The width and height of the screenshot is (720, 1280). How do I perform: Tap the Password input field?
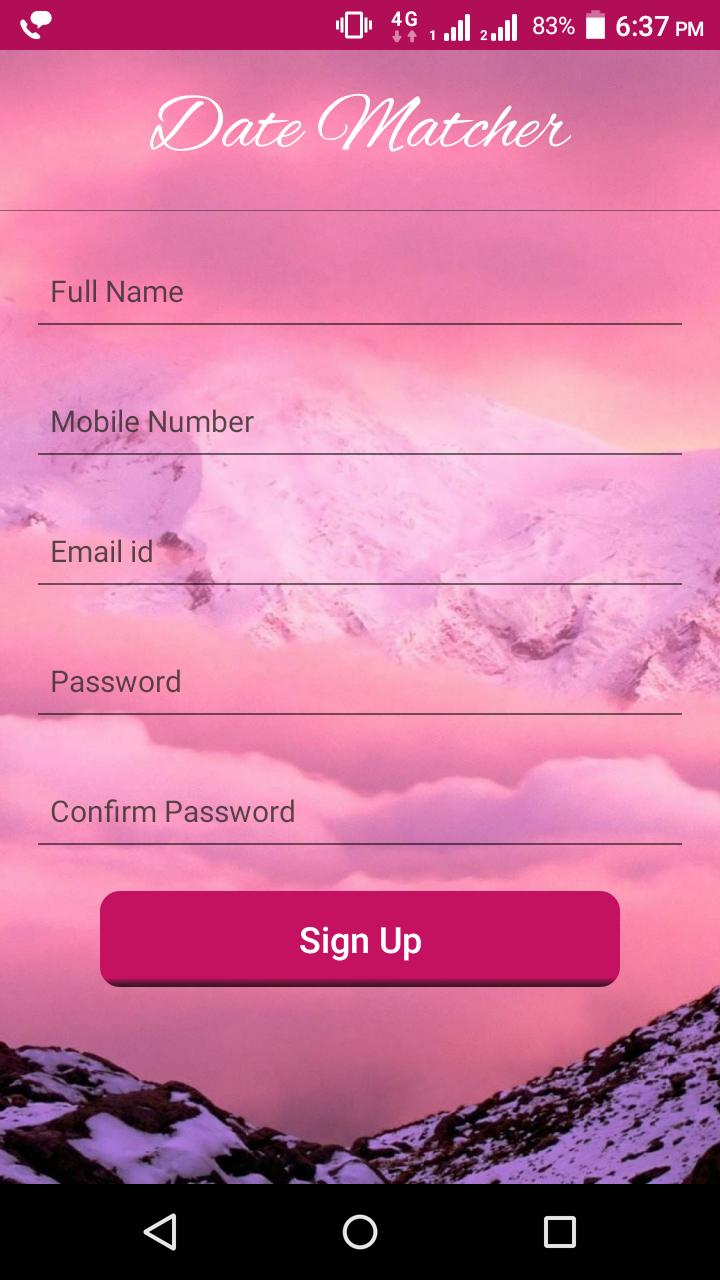pos(360,682)
